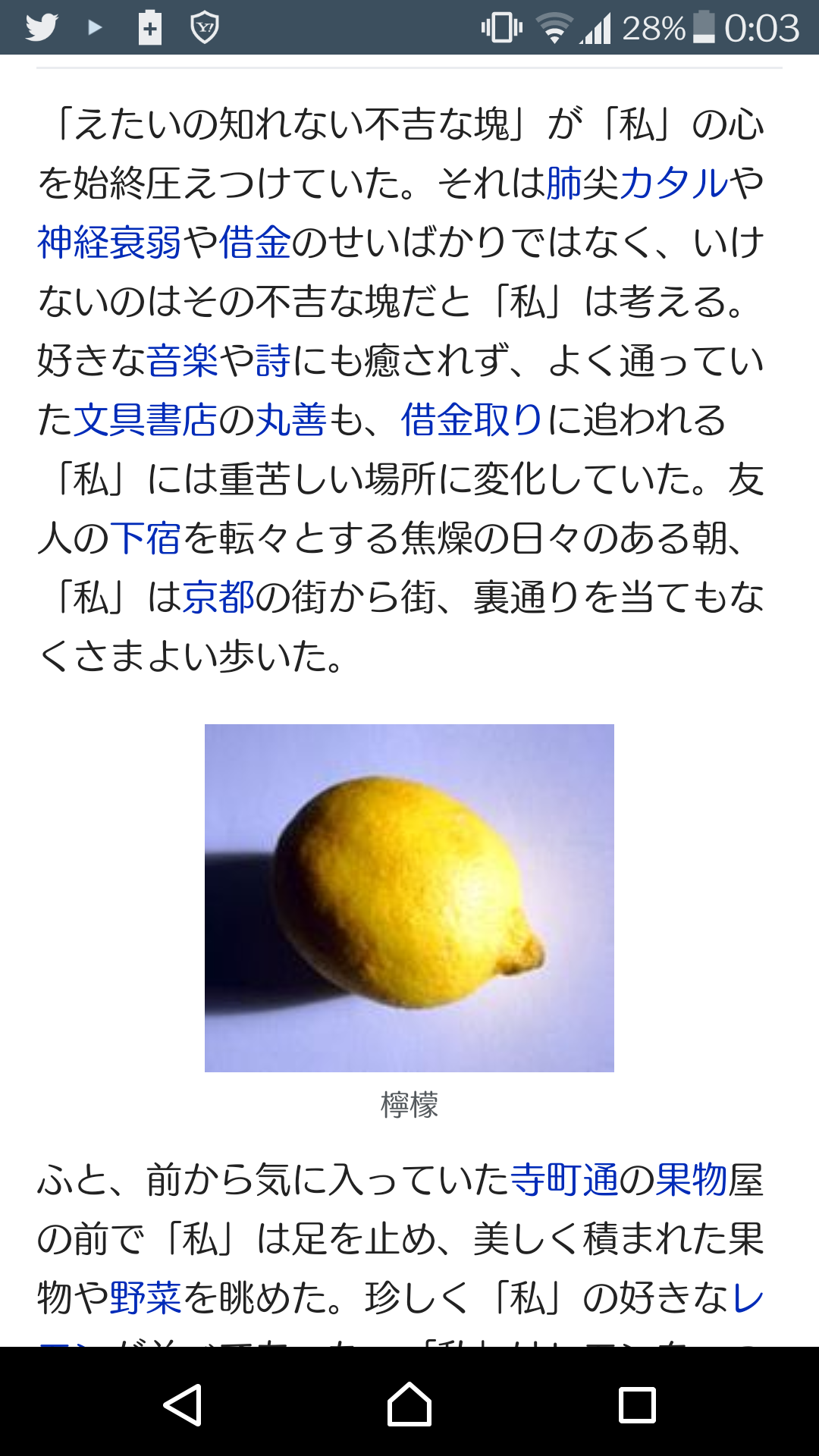View the lemon image captioned 檸檬
The width and height of the screenshot is (819, 1456).
coord(409,898)
